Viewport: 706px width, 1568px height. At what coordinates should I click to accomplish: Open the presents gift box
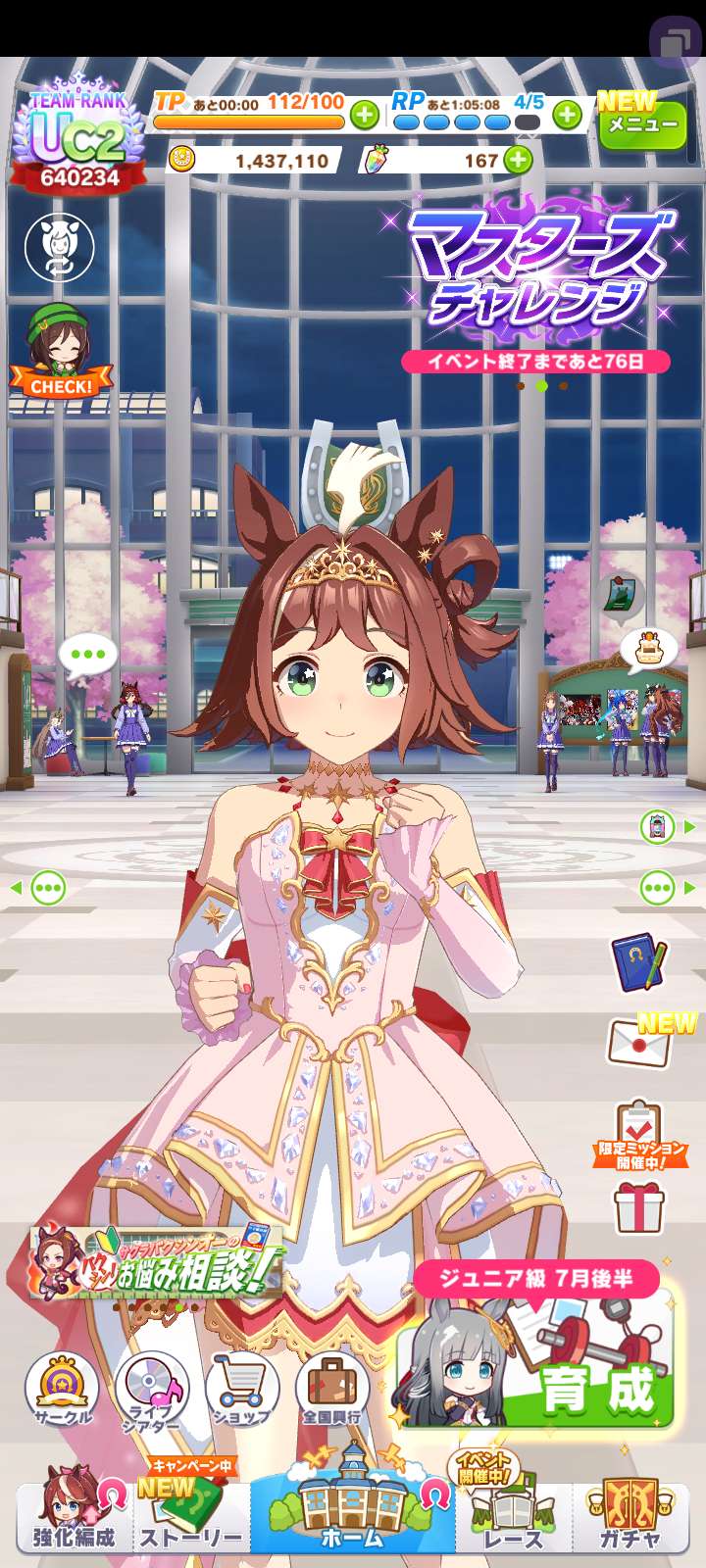639,1207
